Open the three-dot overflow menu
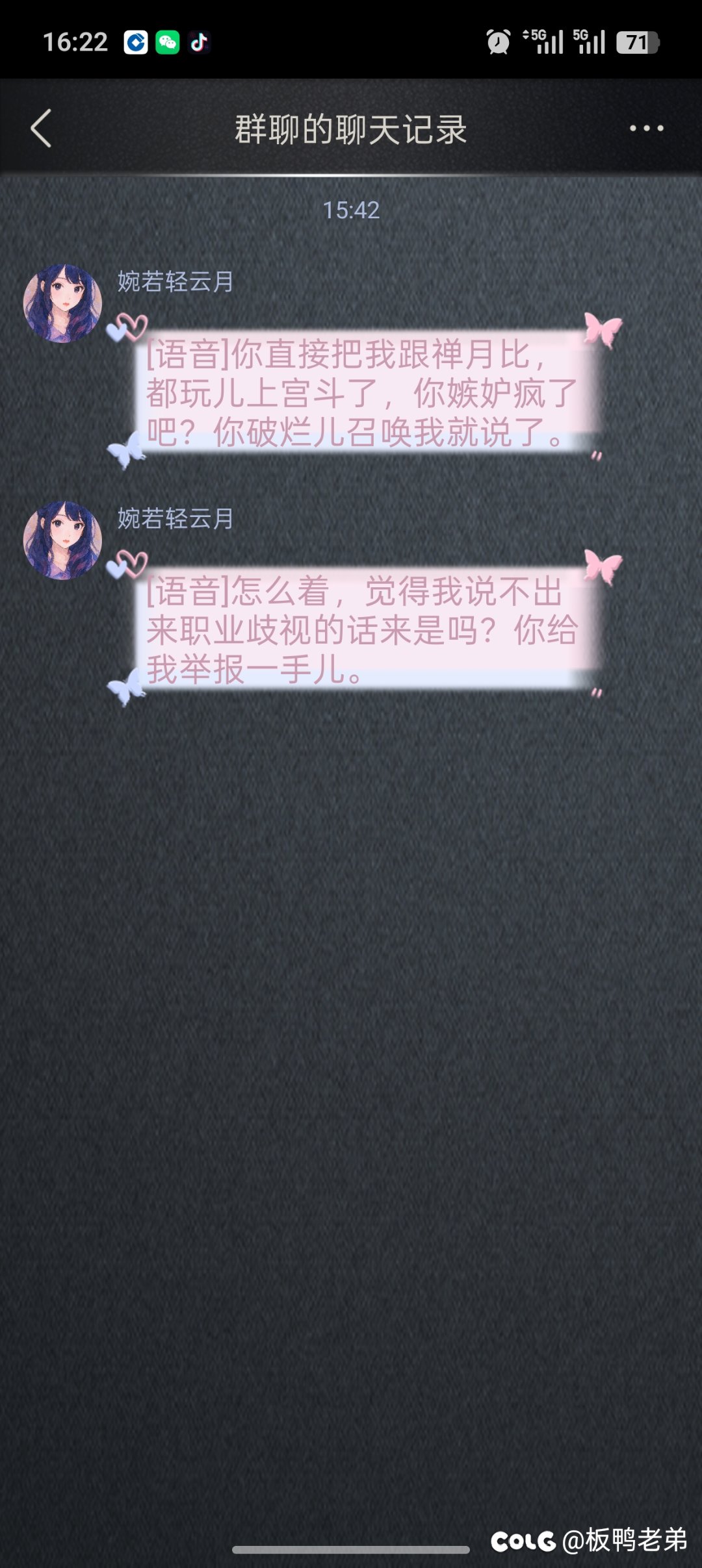 646,129
